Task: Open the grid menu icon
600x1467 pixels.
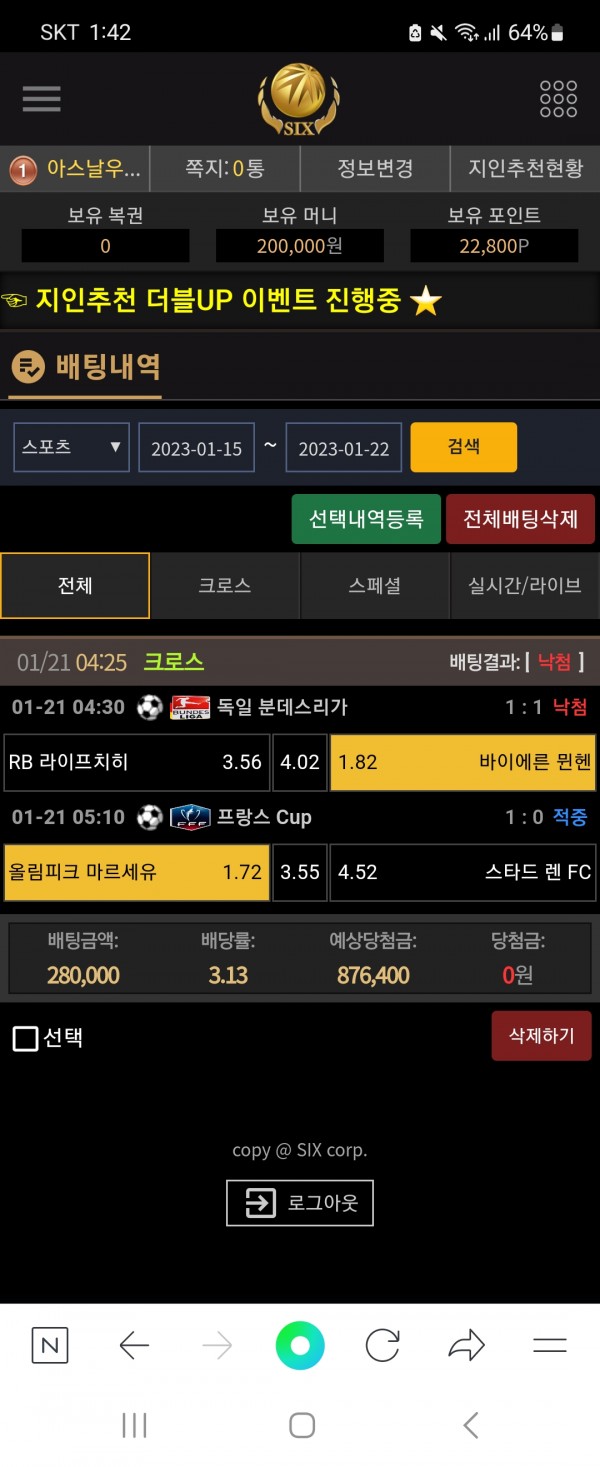Action: [x=558, y=98]
